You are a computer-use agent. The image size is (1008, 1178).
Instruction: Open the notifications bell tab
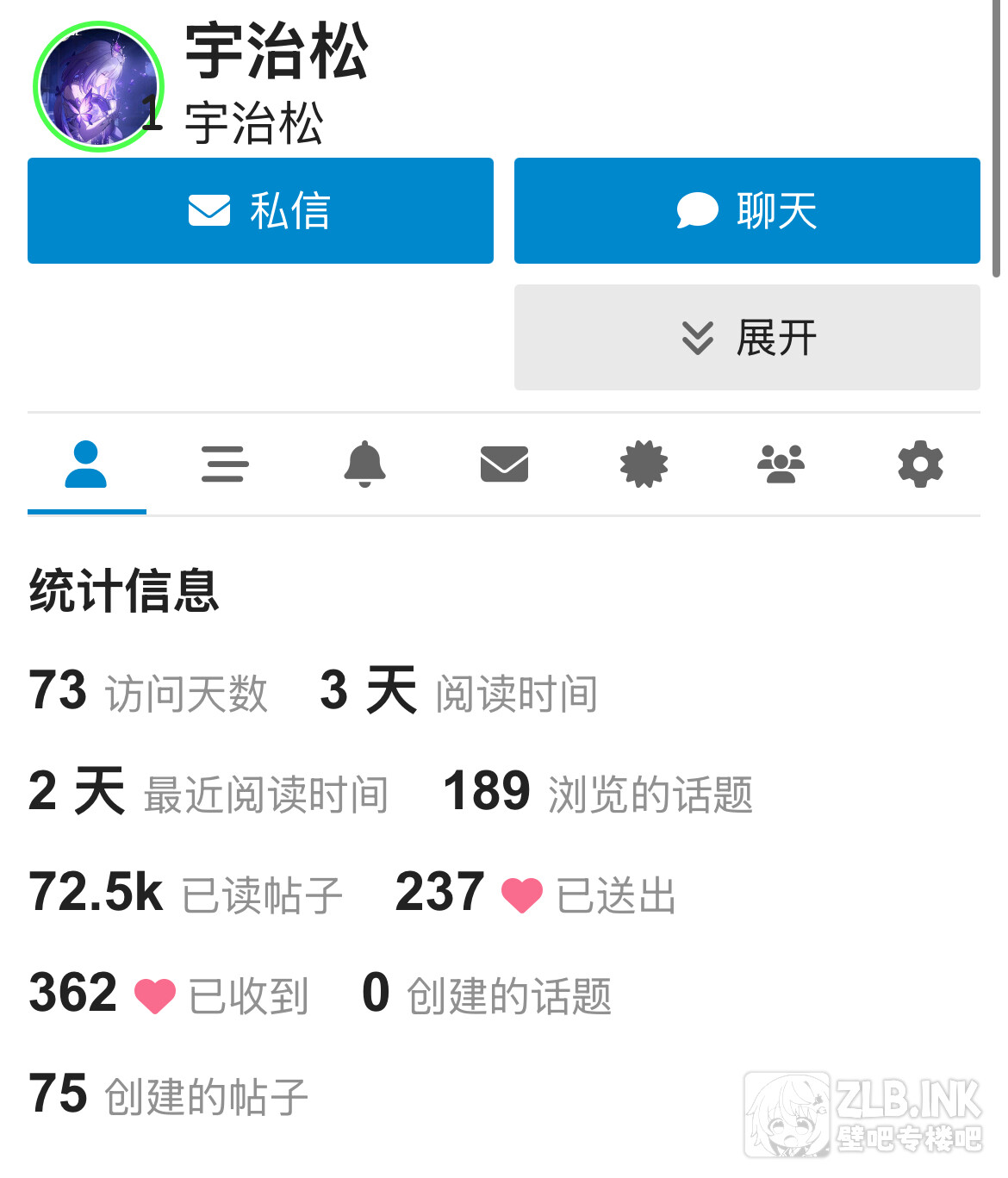point(364,464)
